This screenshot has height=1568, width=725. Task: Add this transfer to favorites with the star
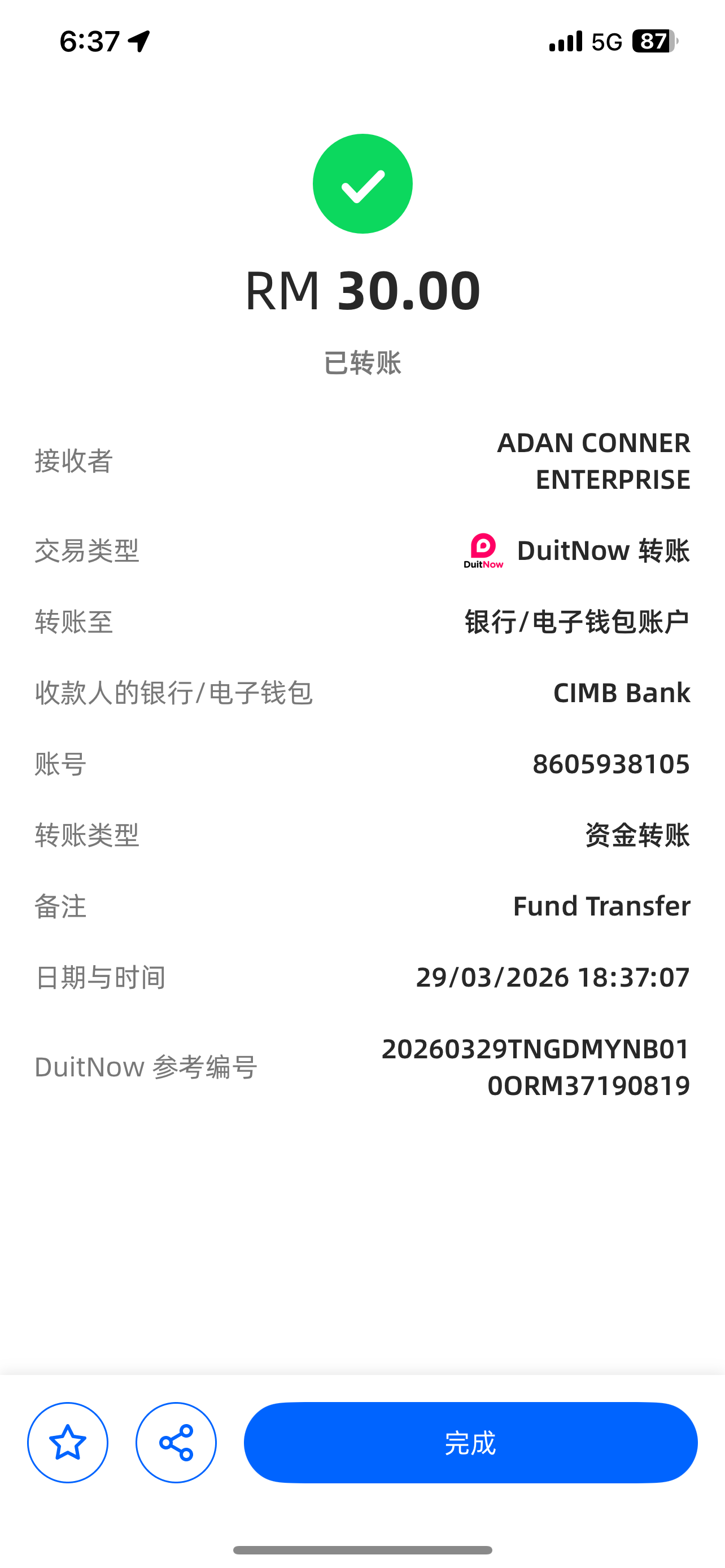tap(68, 1443)
